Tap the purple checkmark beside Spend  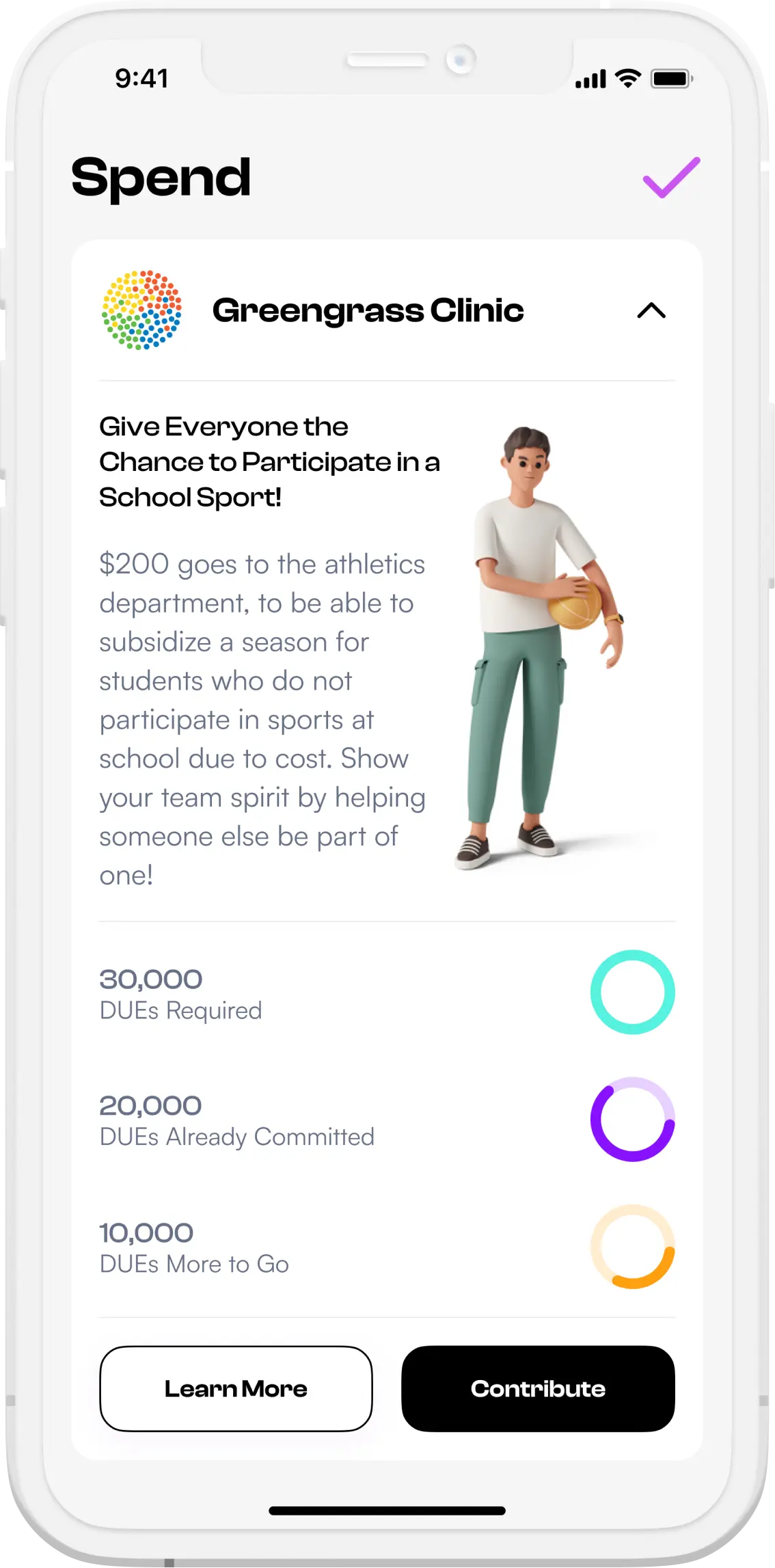[x=671, y=178]
